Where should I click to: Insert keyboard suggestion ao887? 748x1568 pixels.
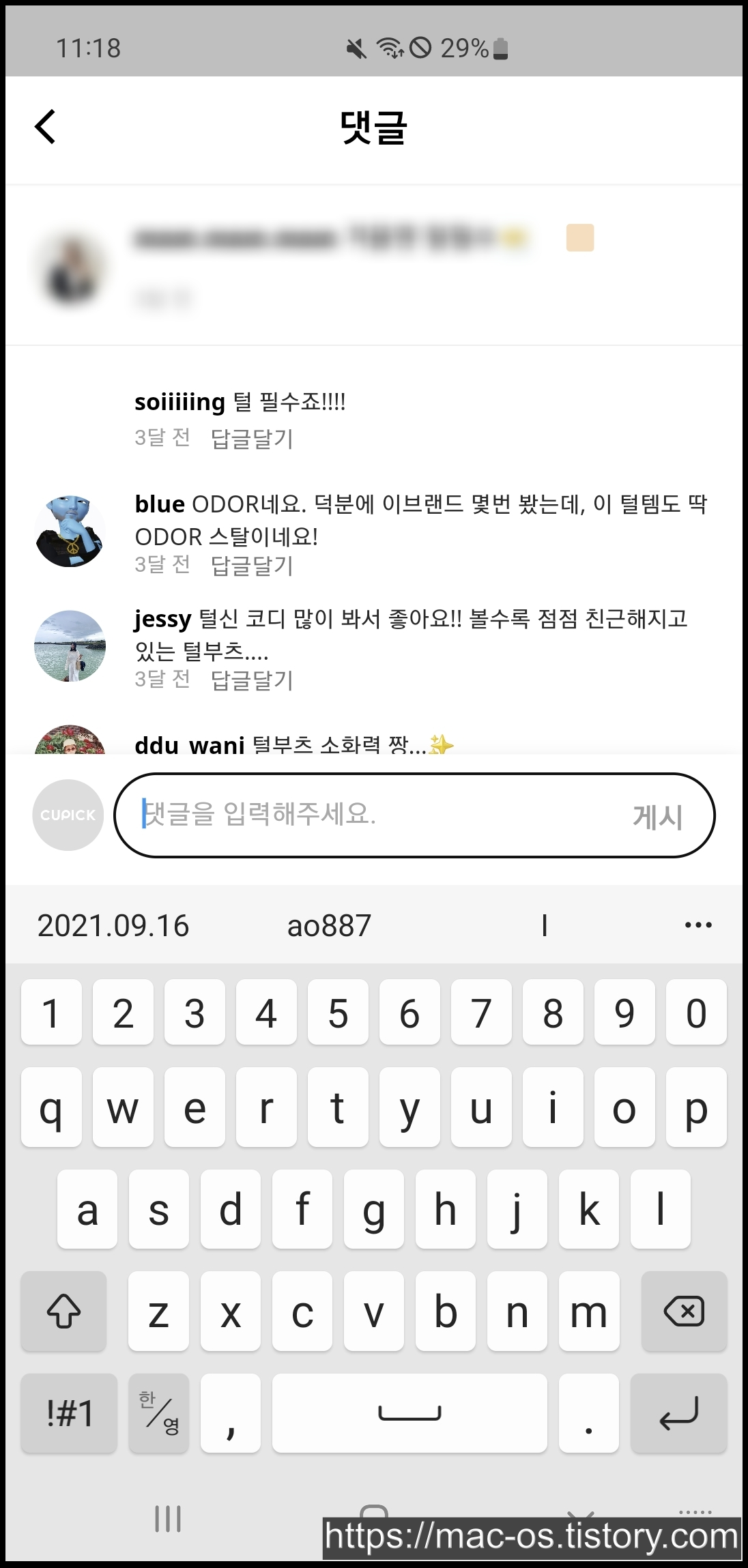pos(329,926)
